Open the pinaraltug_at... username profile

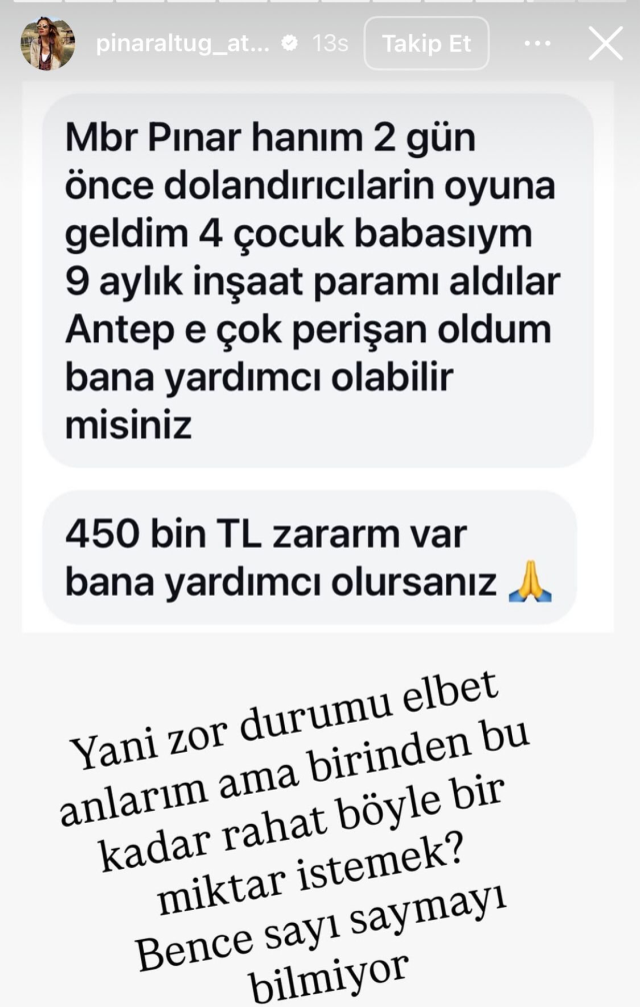pyautogui.click(x=183, y=44)
